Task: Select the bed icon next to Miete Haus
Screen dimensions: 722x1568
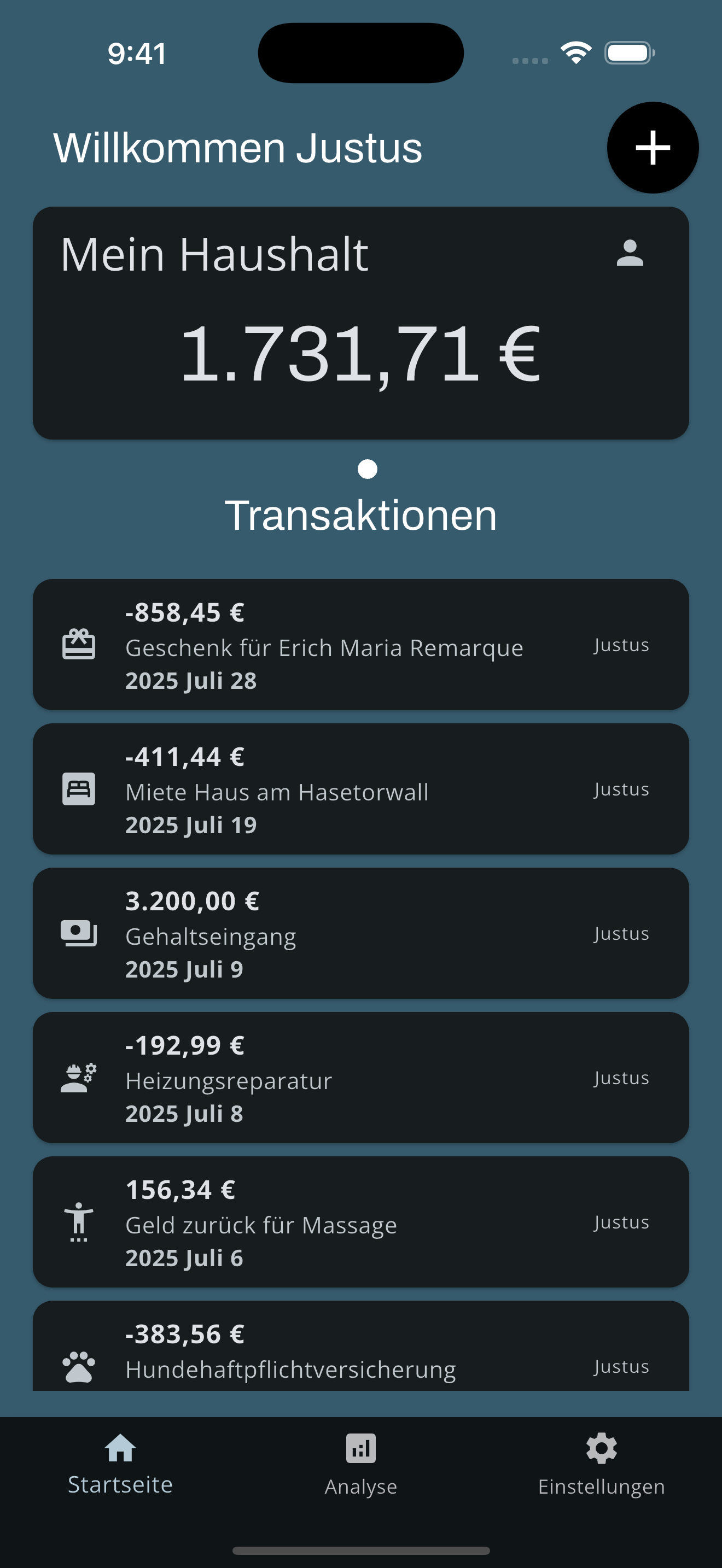Action: [x=79, y=788]
